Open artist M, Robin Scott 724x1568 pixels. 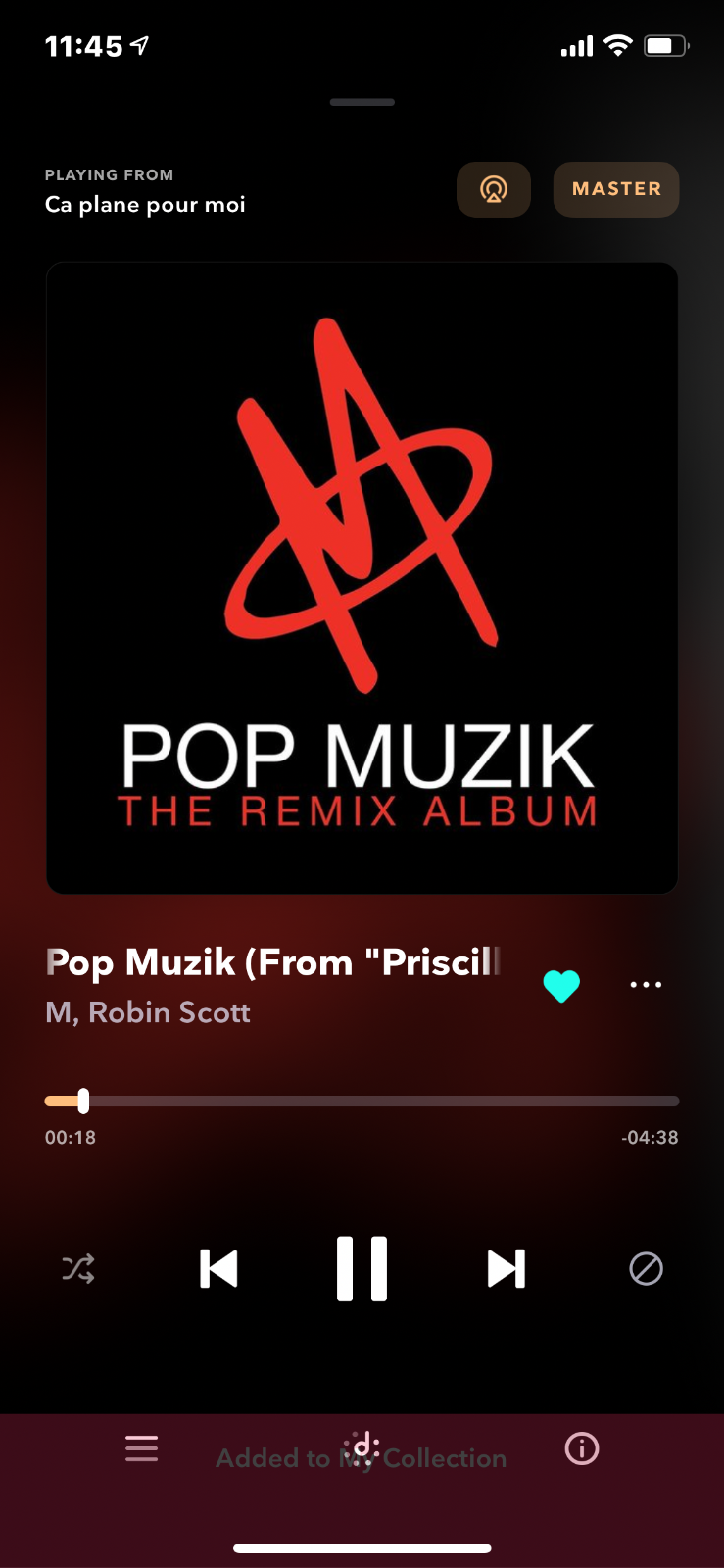click(x=148, y=1012)
